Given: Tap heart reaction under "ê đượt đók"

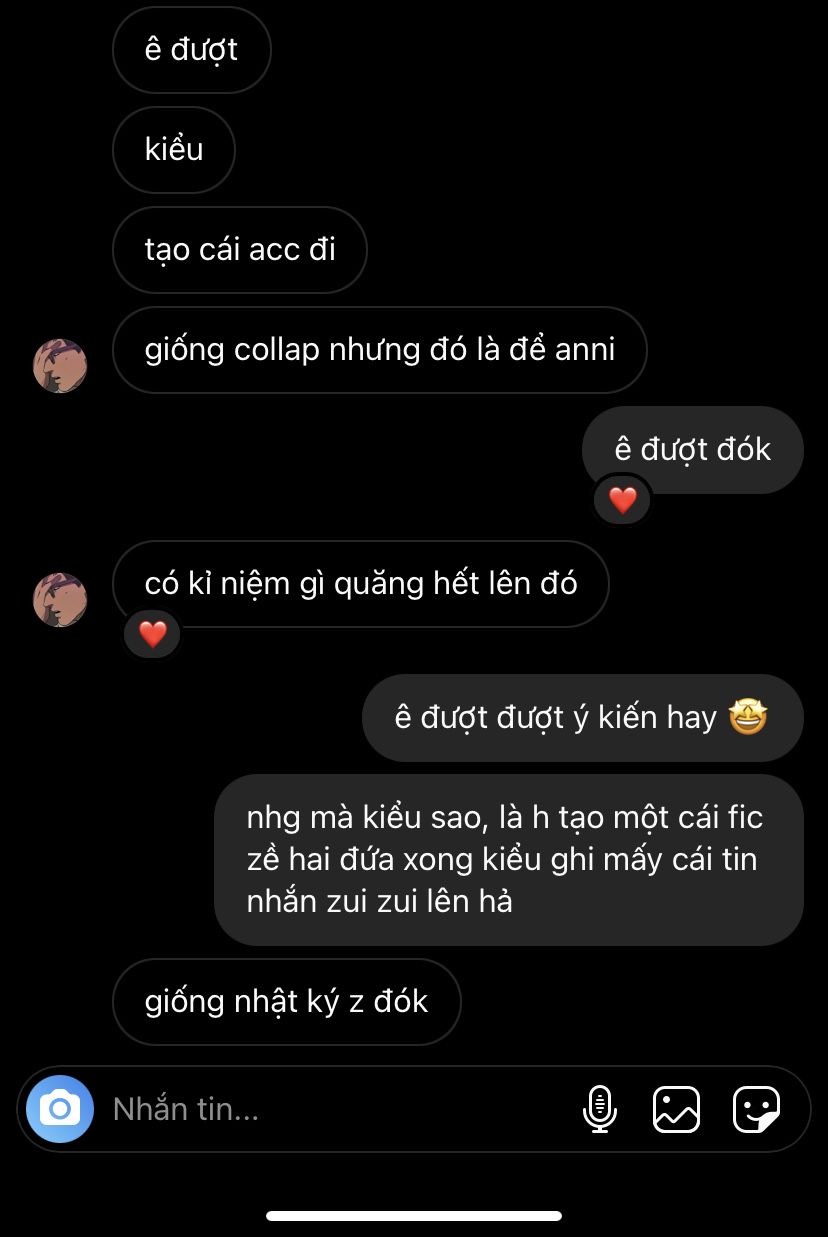Looking at the screenshot, I should click(x=622, y=500).
